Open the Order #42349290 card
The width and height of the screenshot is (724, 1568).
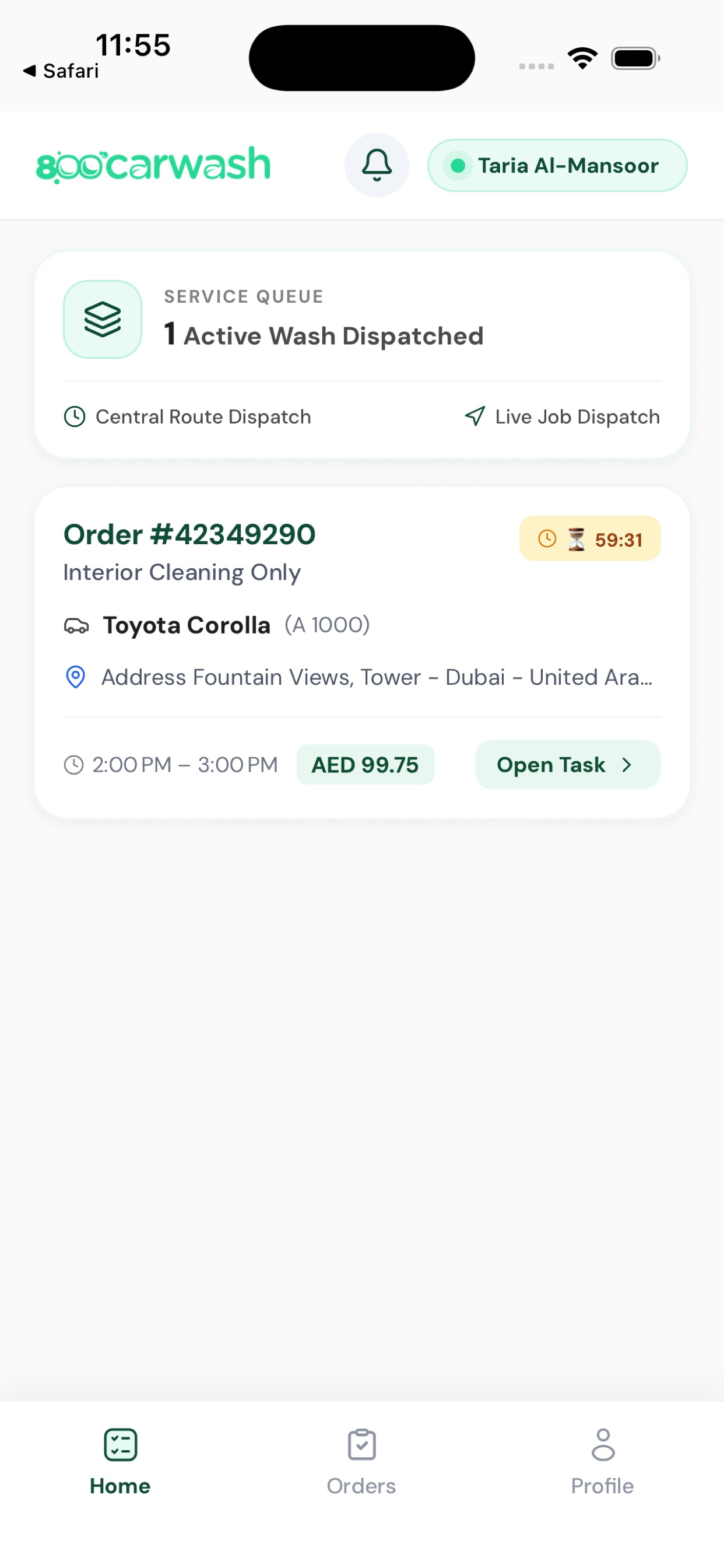tap(362, 652)
